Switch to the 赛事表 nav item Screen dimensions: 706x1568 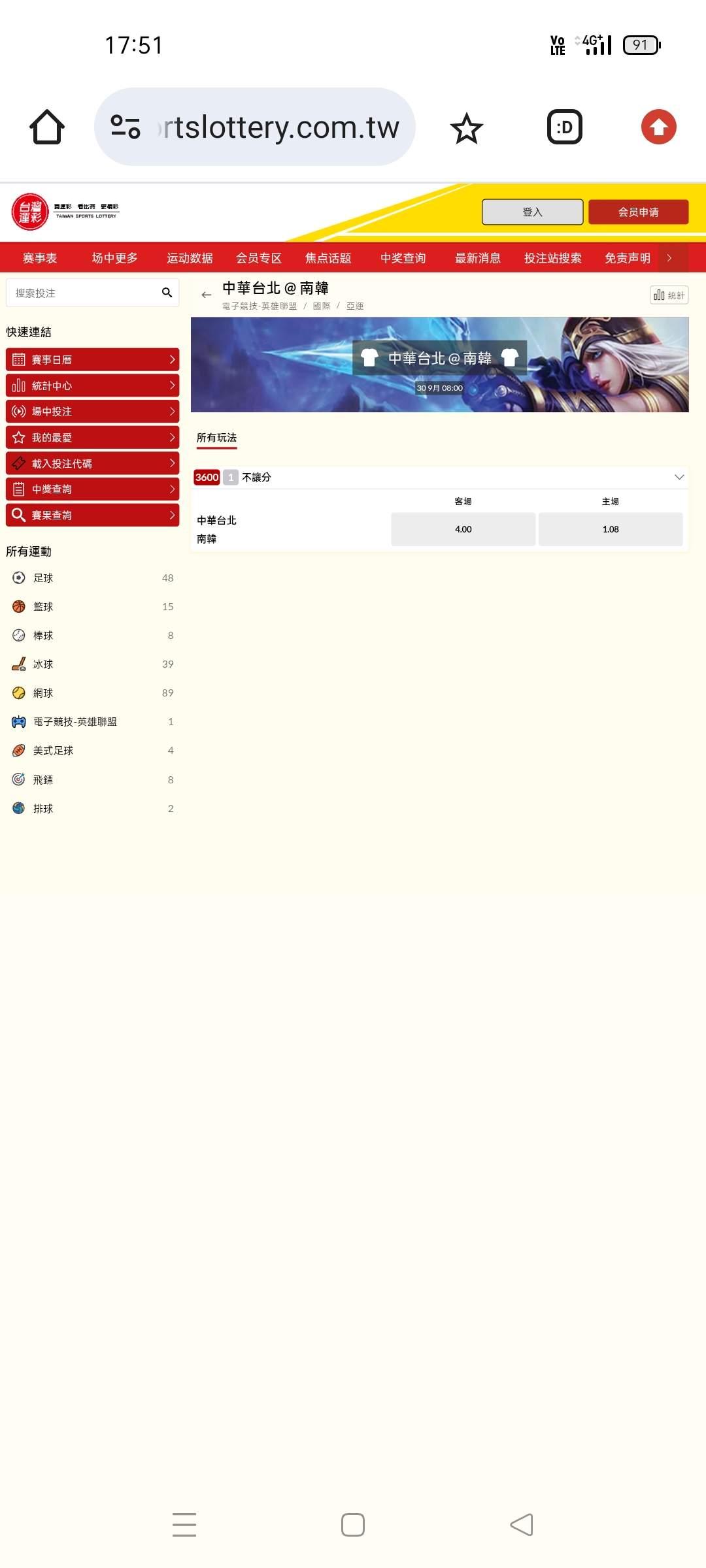(x=40, y=258)
